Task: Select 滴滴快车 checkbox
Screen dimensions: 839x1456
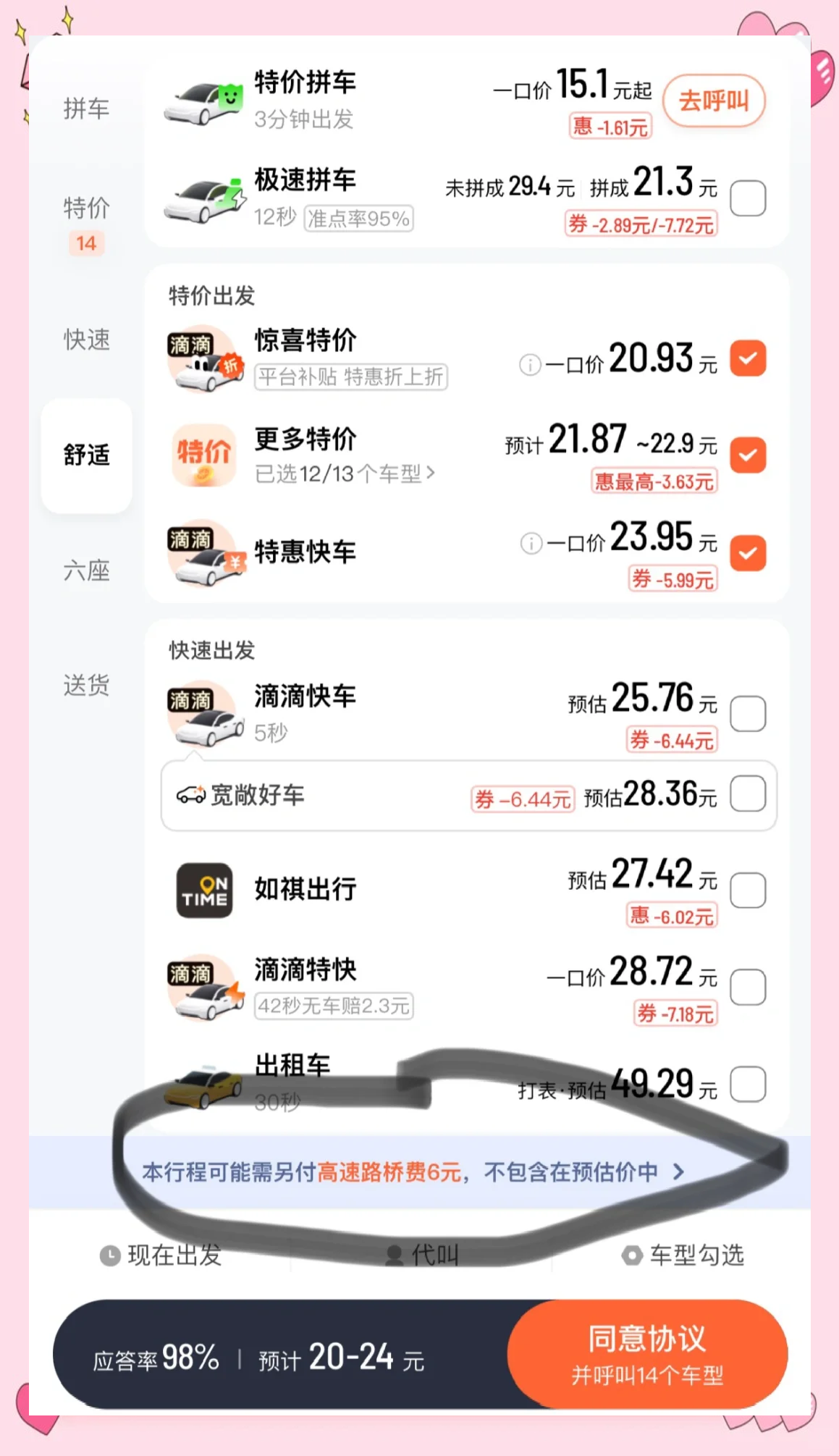Action: point(748,714)
